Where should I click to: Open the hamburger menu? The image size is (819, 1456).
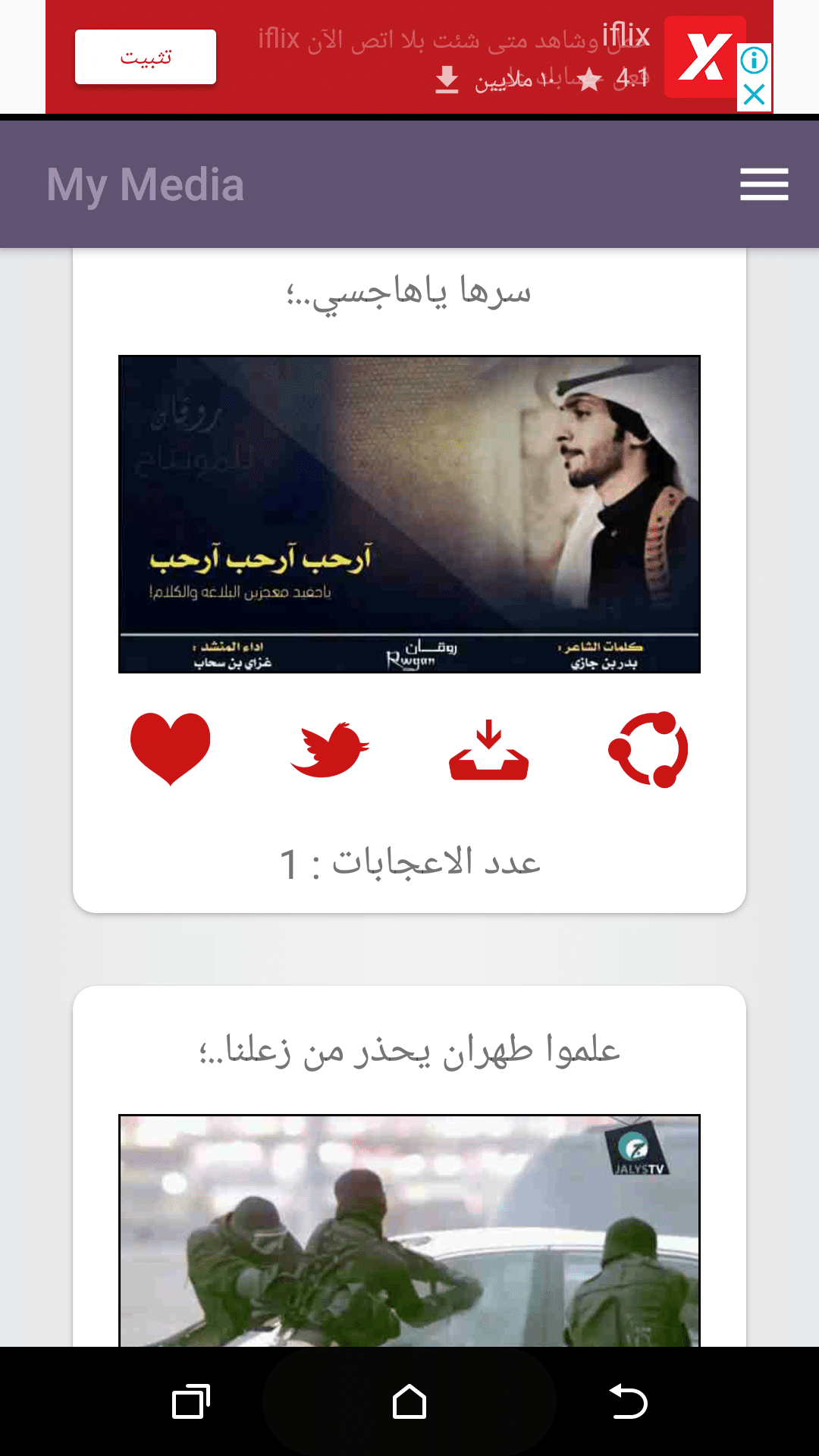tap(764, 184)
